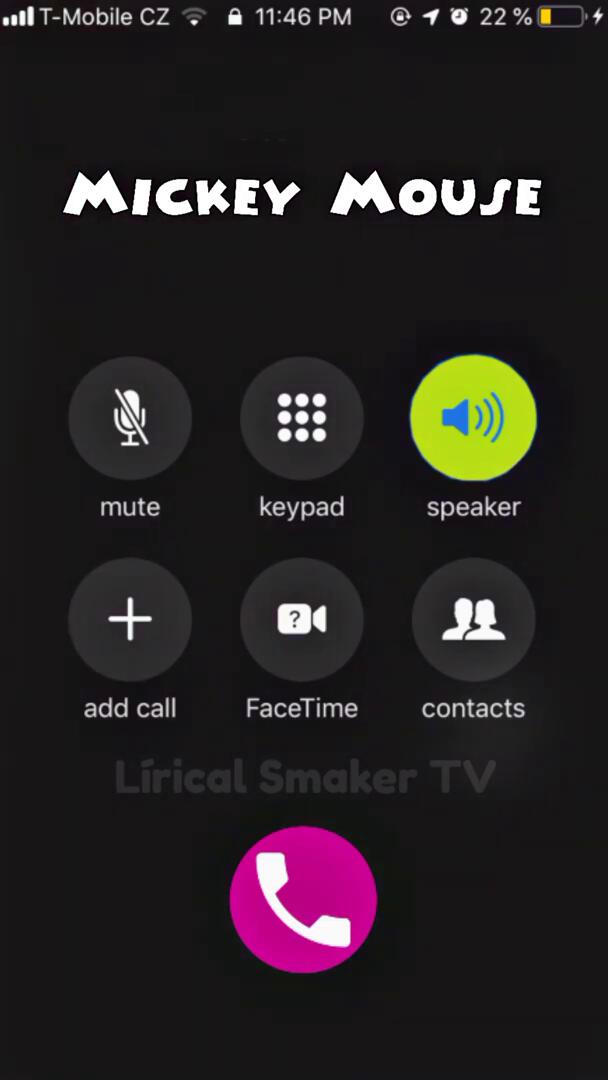This screenshot has width=608, height=1080.
Task: Turn off the speaker
Action: (x=473, y=418)
